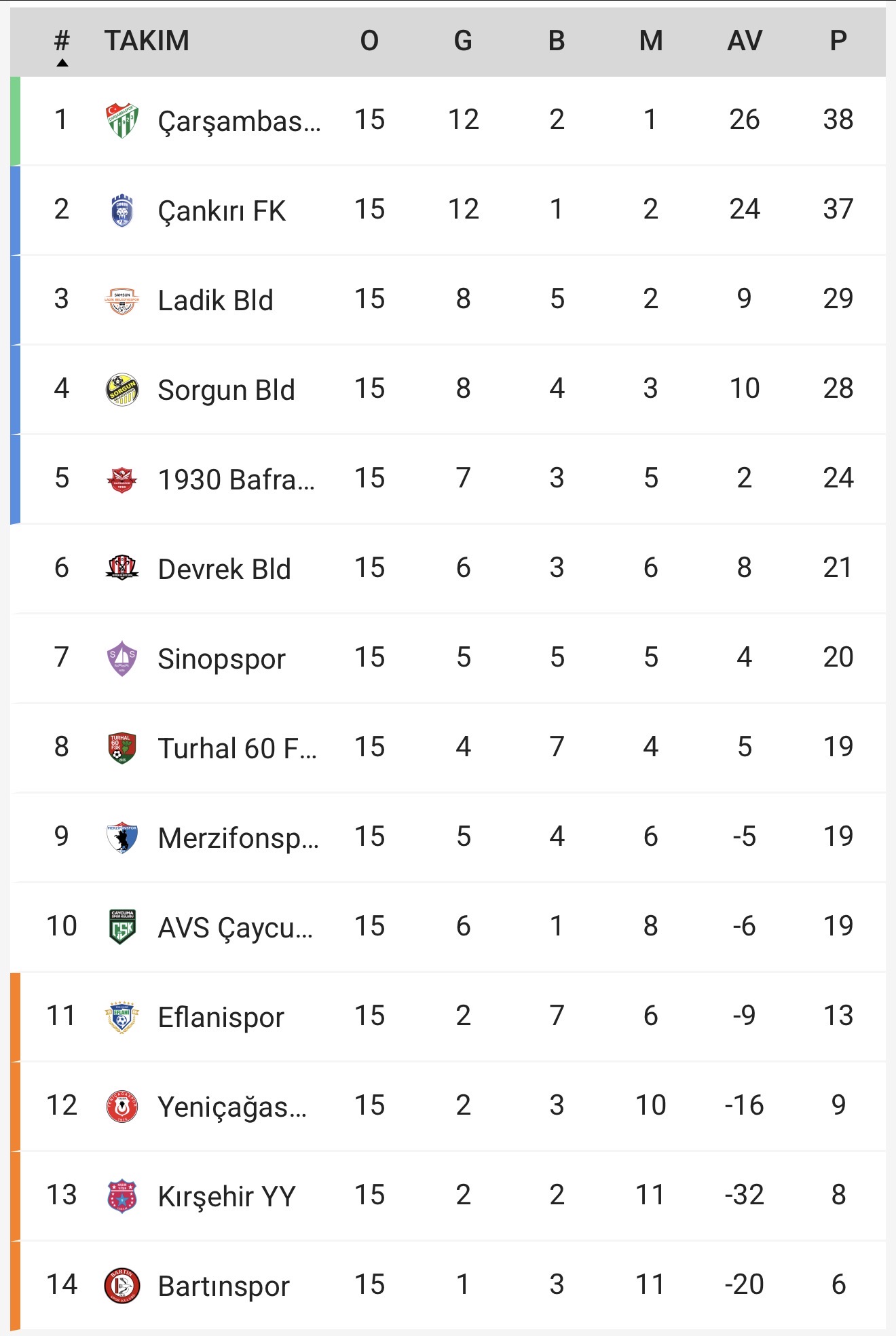Open the AVS Çaycuma team row
Image resolution: width=896 pixels, height=1336 pixels.
click(x=235, y=927)
